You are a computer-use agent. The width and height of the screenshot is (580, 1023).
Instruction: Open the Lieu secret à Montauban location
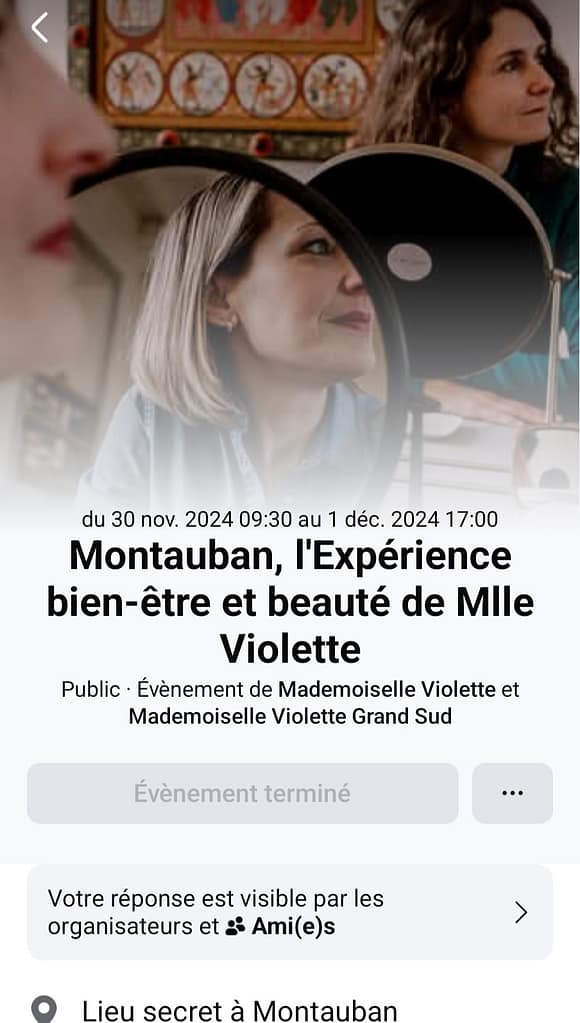pyautogui.click(x=239, y=1011)
